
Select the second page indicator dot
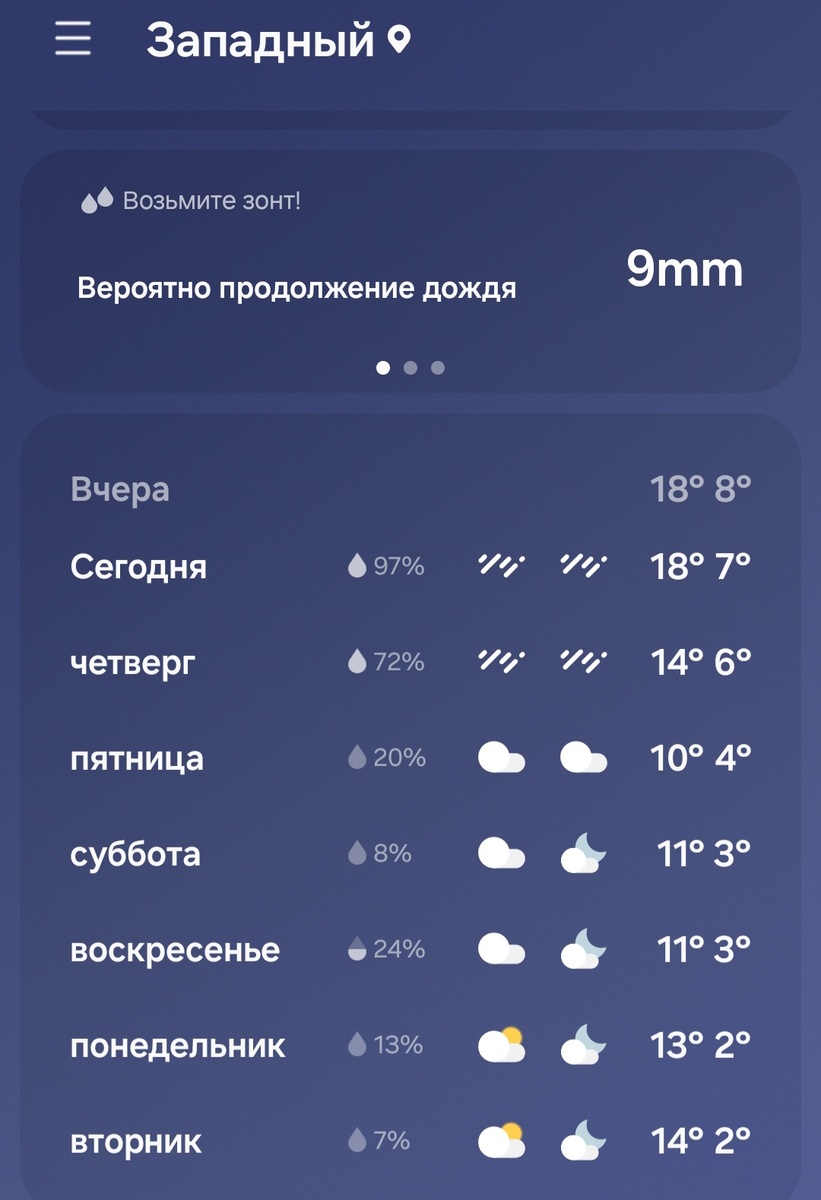click(x=410, y=368)
